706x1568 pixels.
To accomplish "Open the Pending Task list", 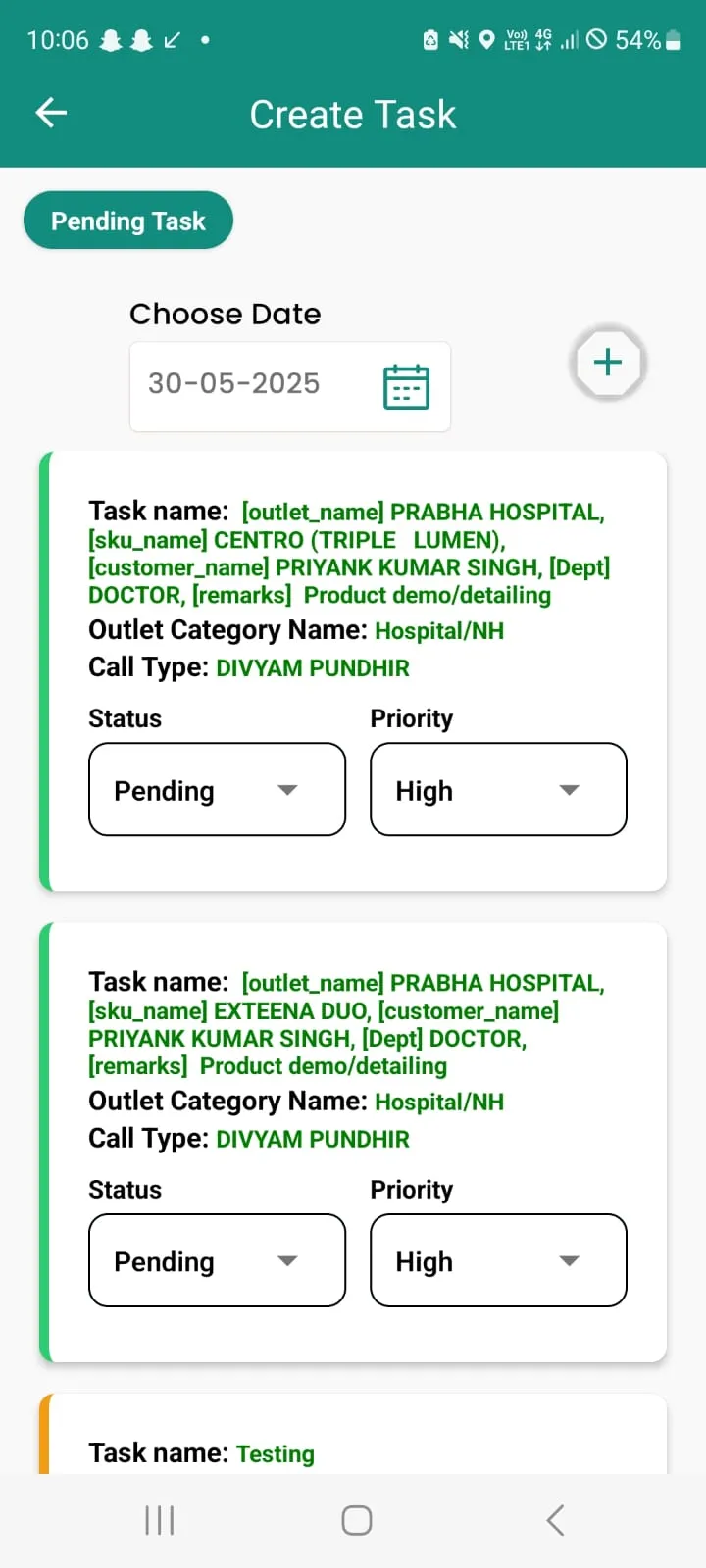I will (x=128, y=220).
